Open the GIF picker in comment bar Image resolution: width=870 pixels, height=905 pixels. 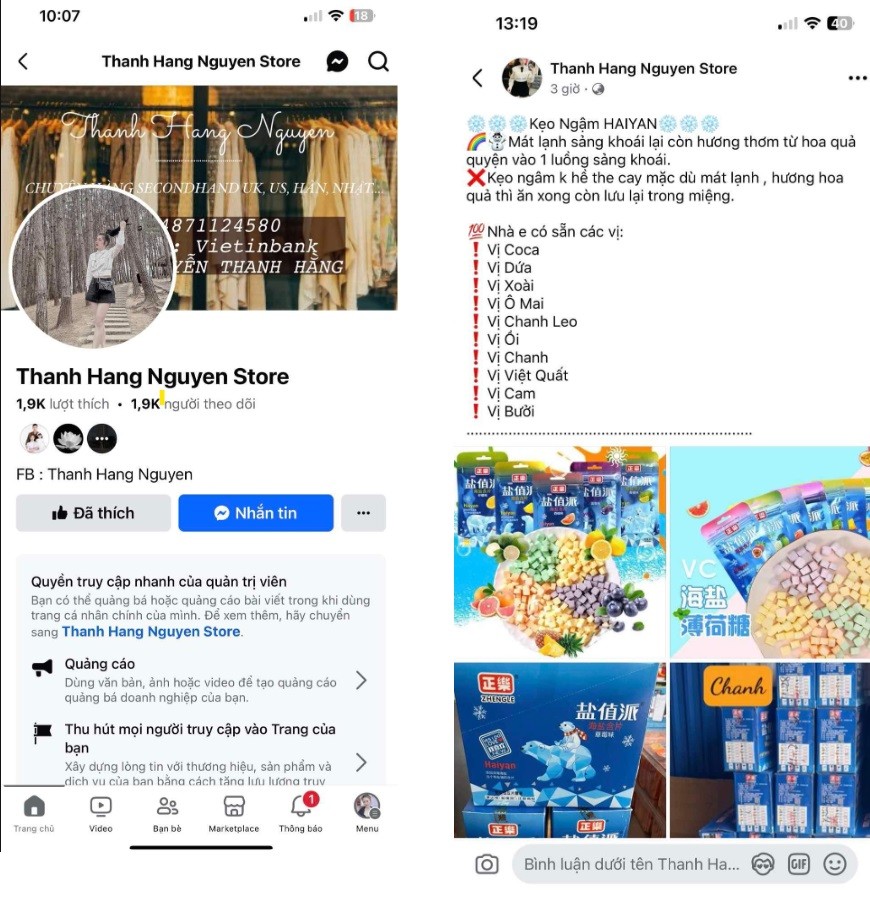point(798,864)
